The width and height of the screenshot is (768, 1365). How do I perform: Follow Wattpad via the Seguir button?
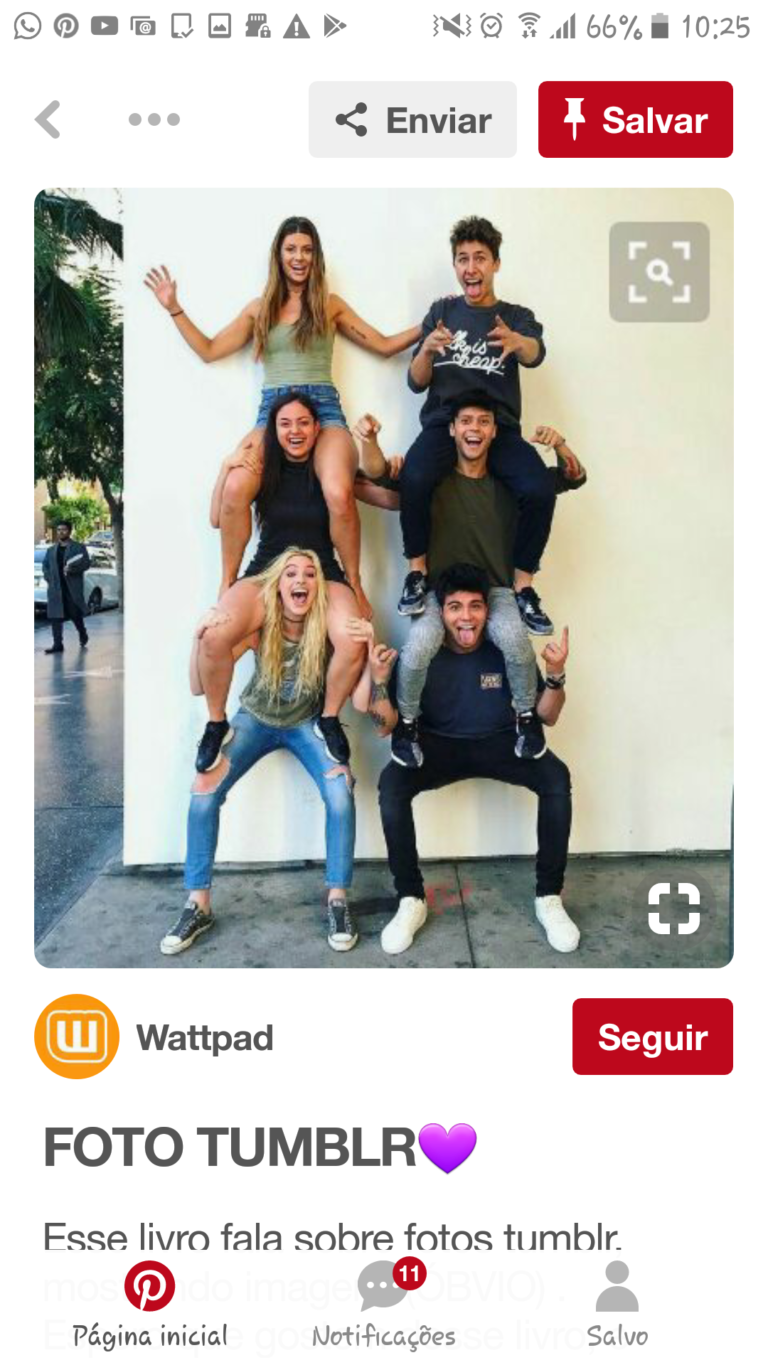(652, 1036)
